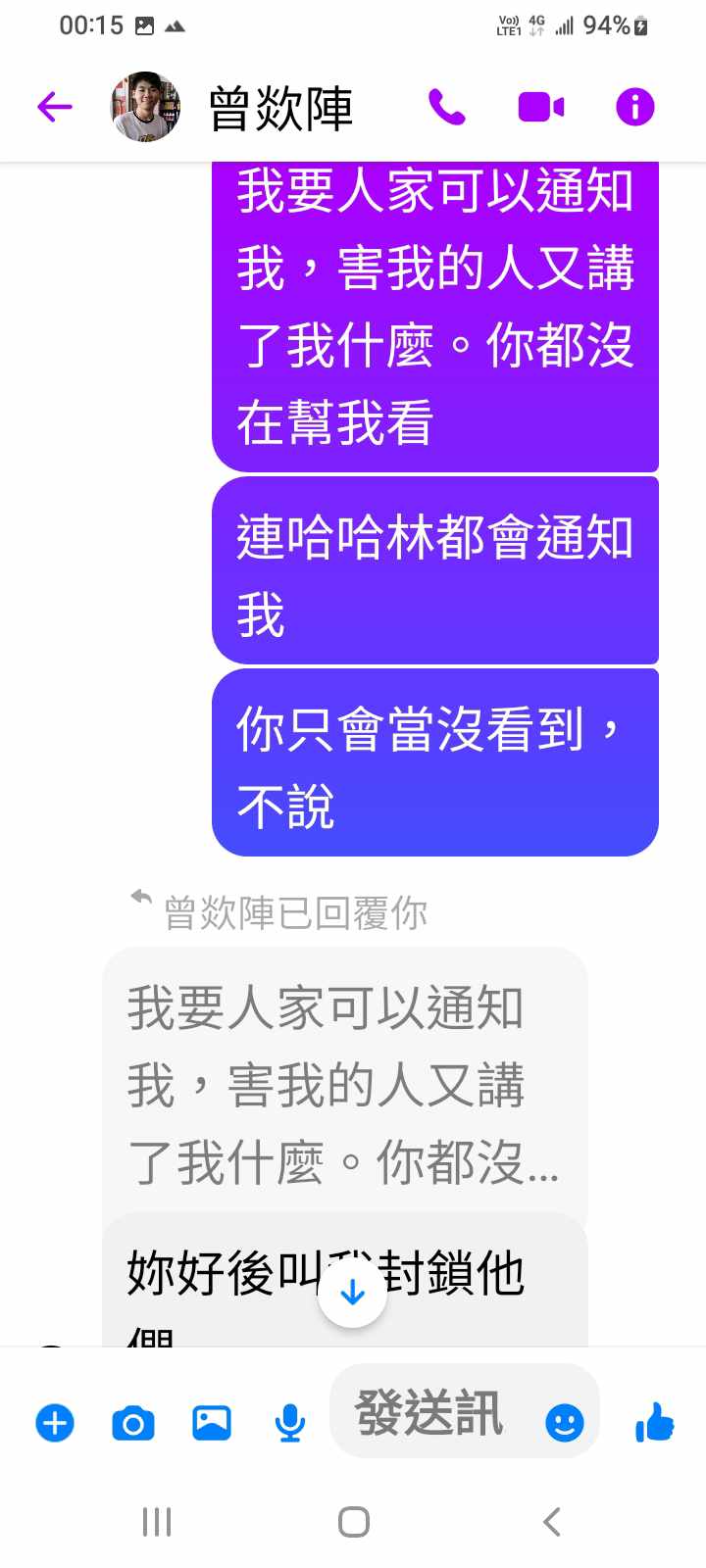Send a thumbs-up like
Viewport: 706px width, 1568px height.
(x=654, y=1422)
